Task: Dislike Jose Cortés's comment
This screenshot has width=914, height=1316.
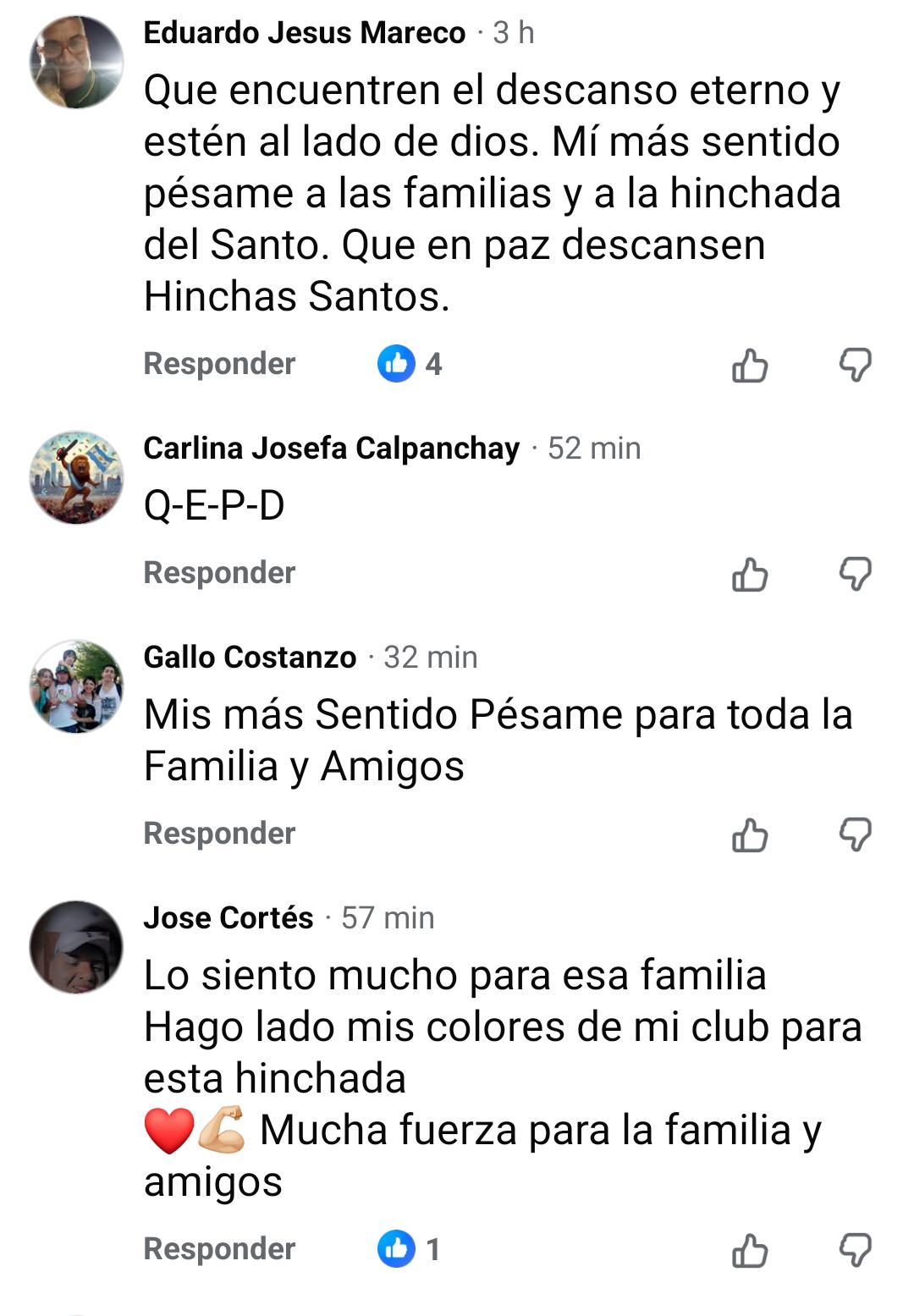Action: pos(855,1251)
